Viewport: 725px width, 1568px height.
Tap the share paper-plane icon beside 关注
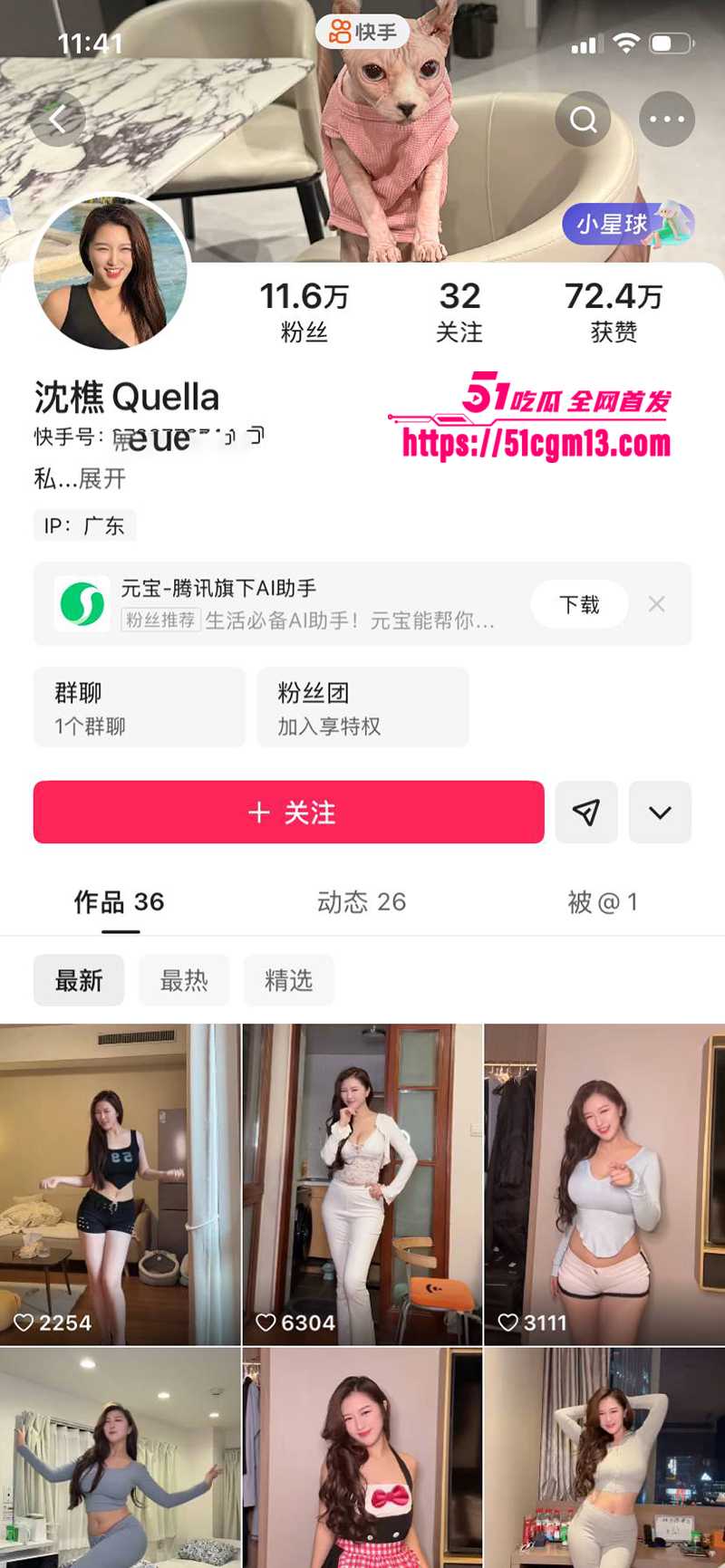coord(586,813)
